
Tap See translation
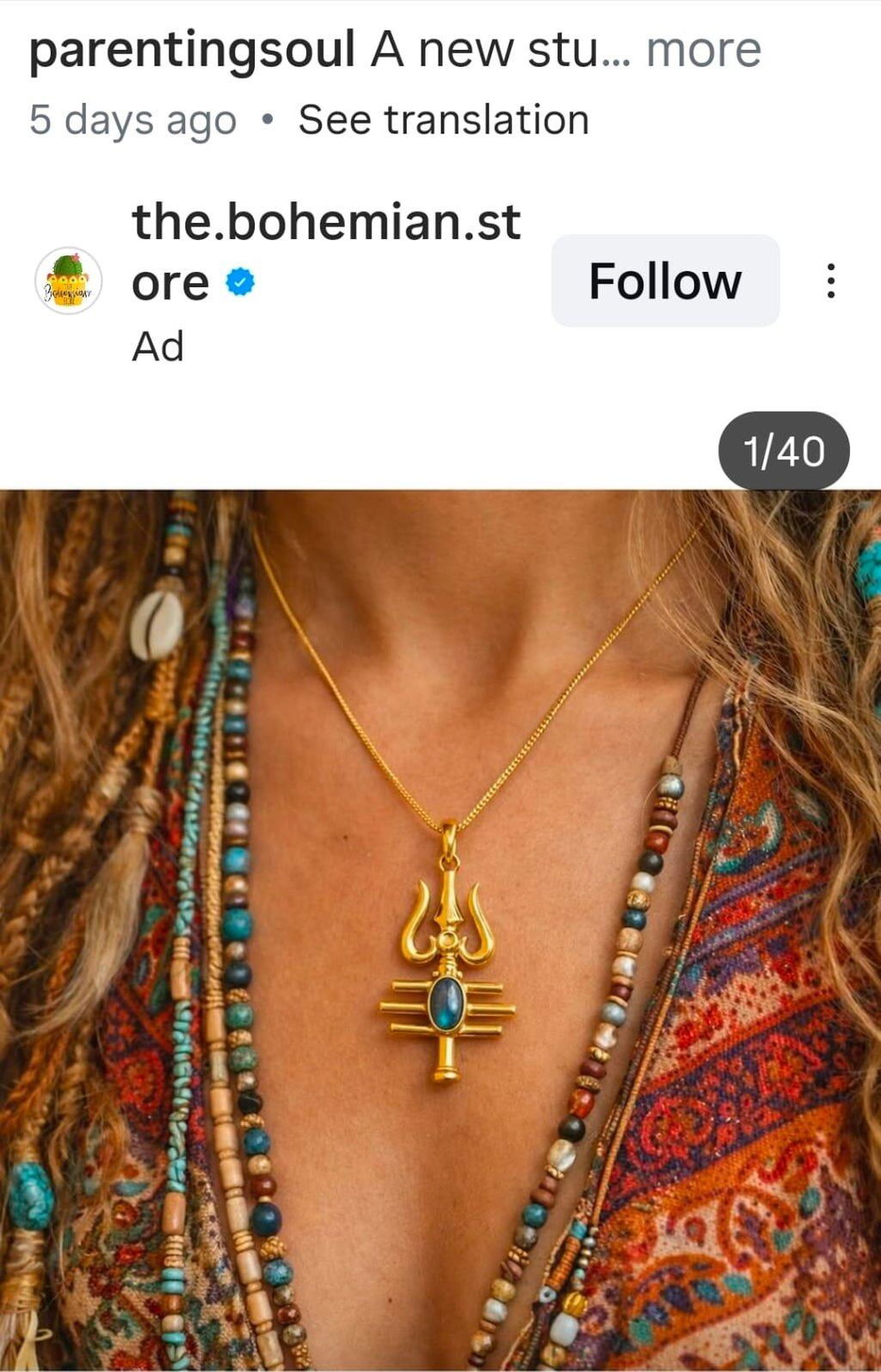443,120
